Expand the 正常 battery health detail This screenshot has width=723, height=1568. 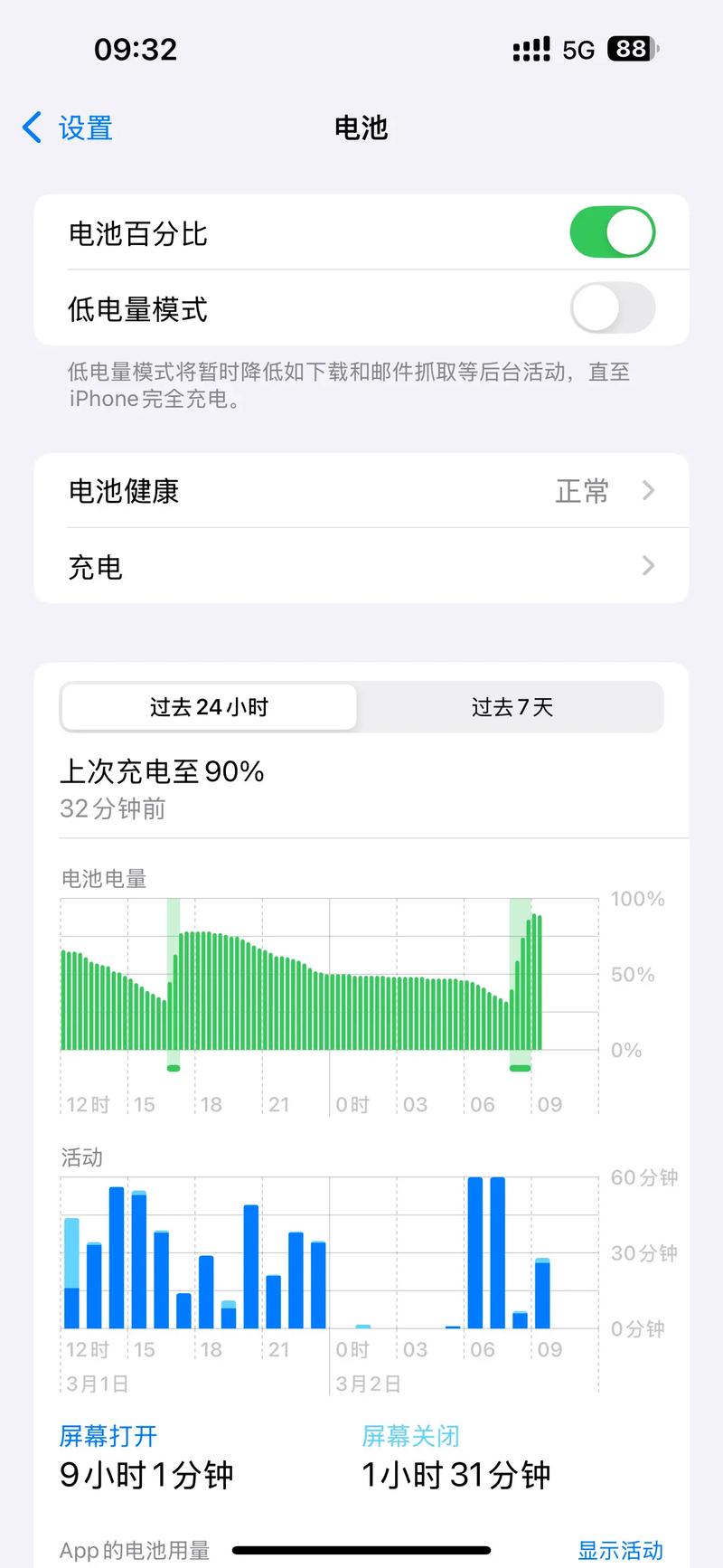583,491
